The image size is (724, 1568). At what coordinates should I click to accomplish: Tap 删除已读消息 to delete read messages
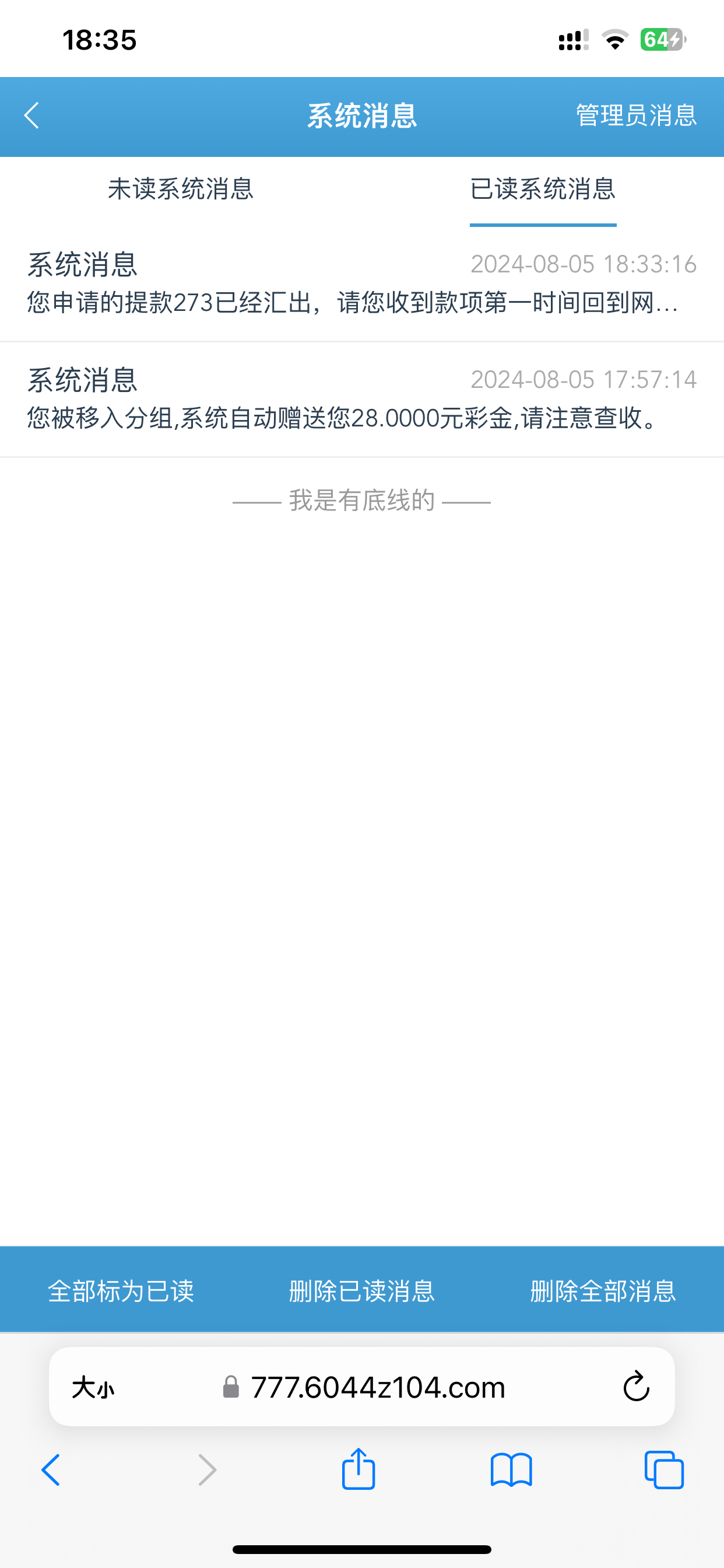(x=362, y=1291)
